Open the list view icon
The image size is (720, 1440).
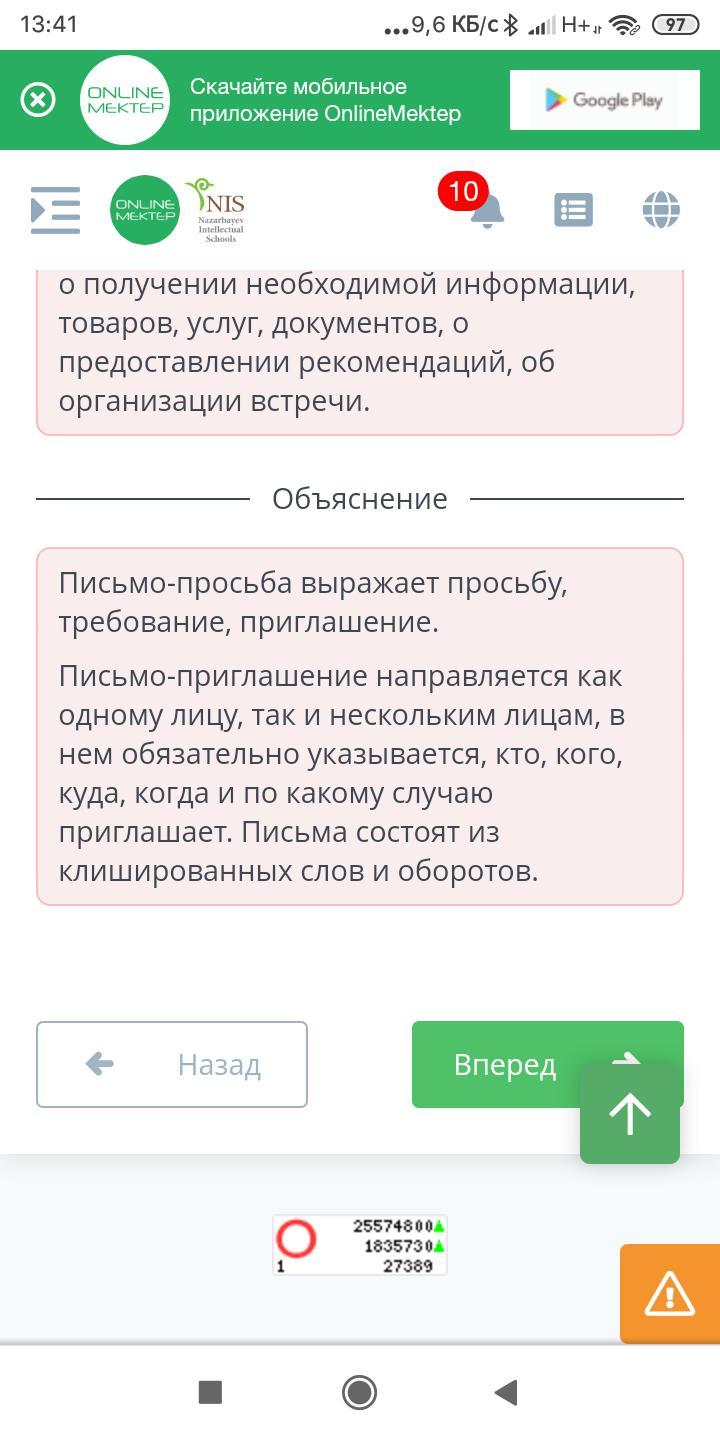(573, 210)
